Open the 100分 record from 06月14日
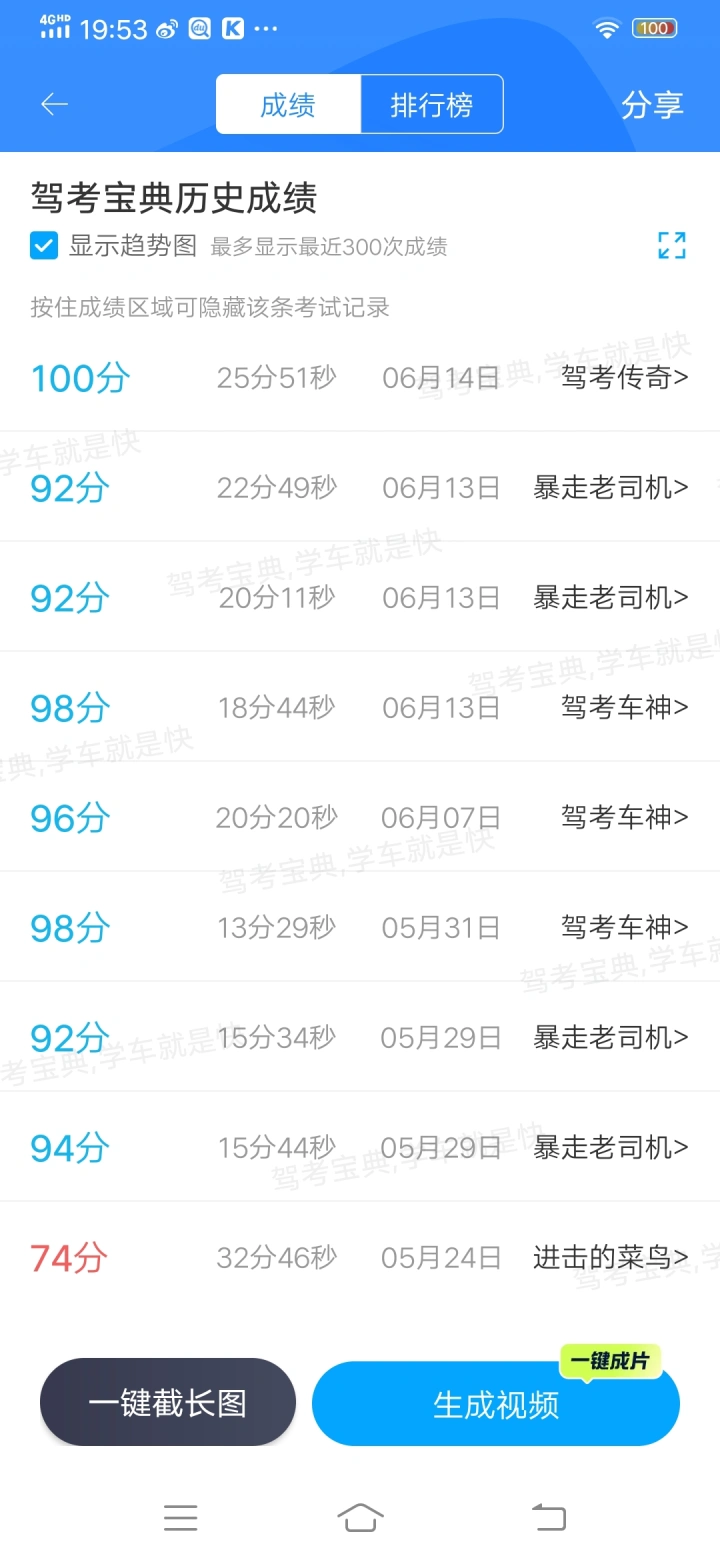Image resolution: width=720 pixels, height=1560 pixels. [360, 378]
